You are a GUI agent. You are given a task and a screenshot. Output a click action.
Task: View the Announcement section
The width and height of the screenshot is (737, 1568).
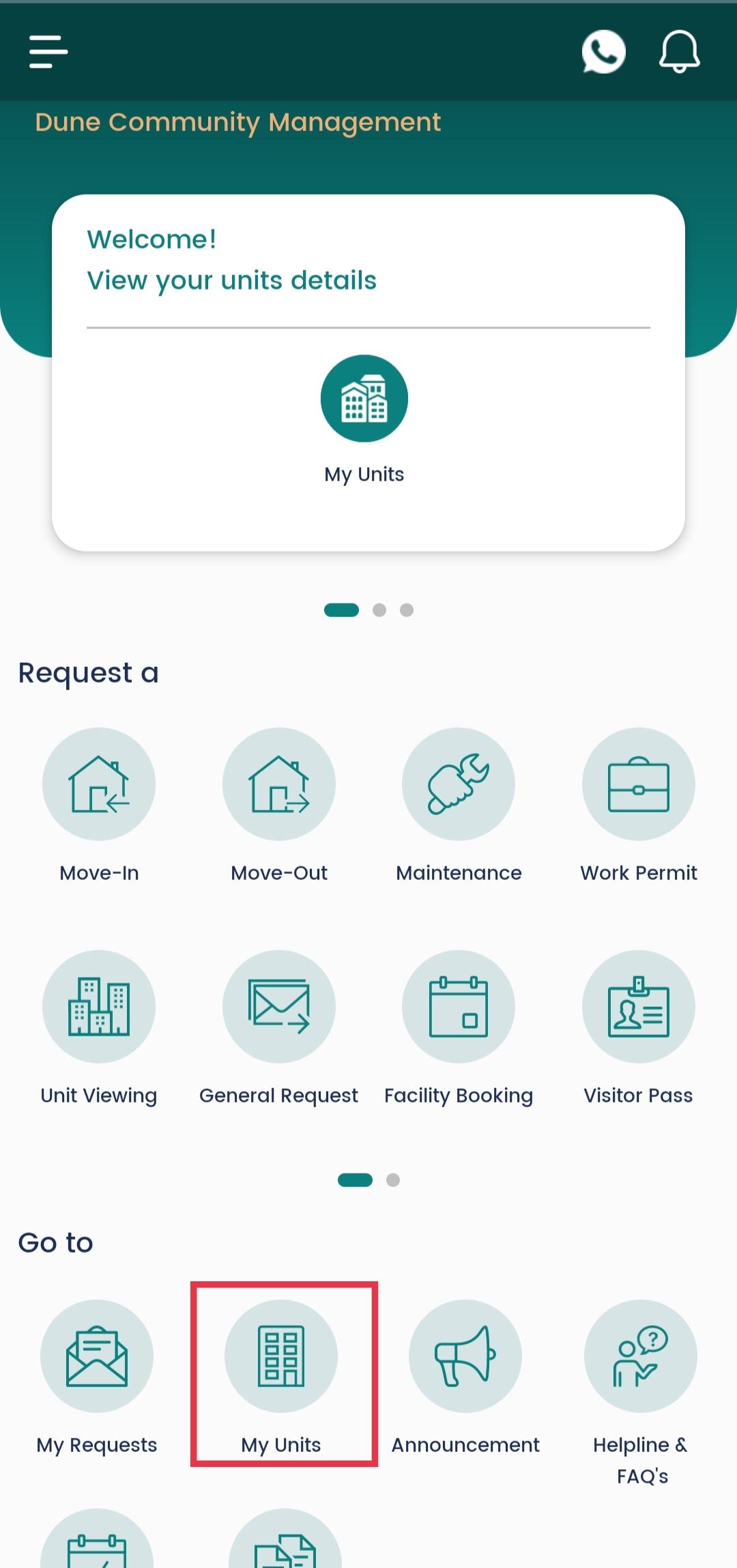[465, 1356]
